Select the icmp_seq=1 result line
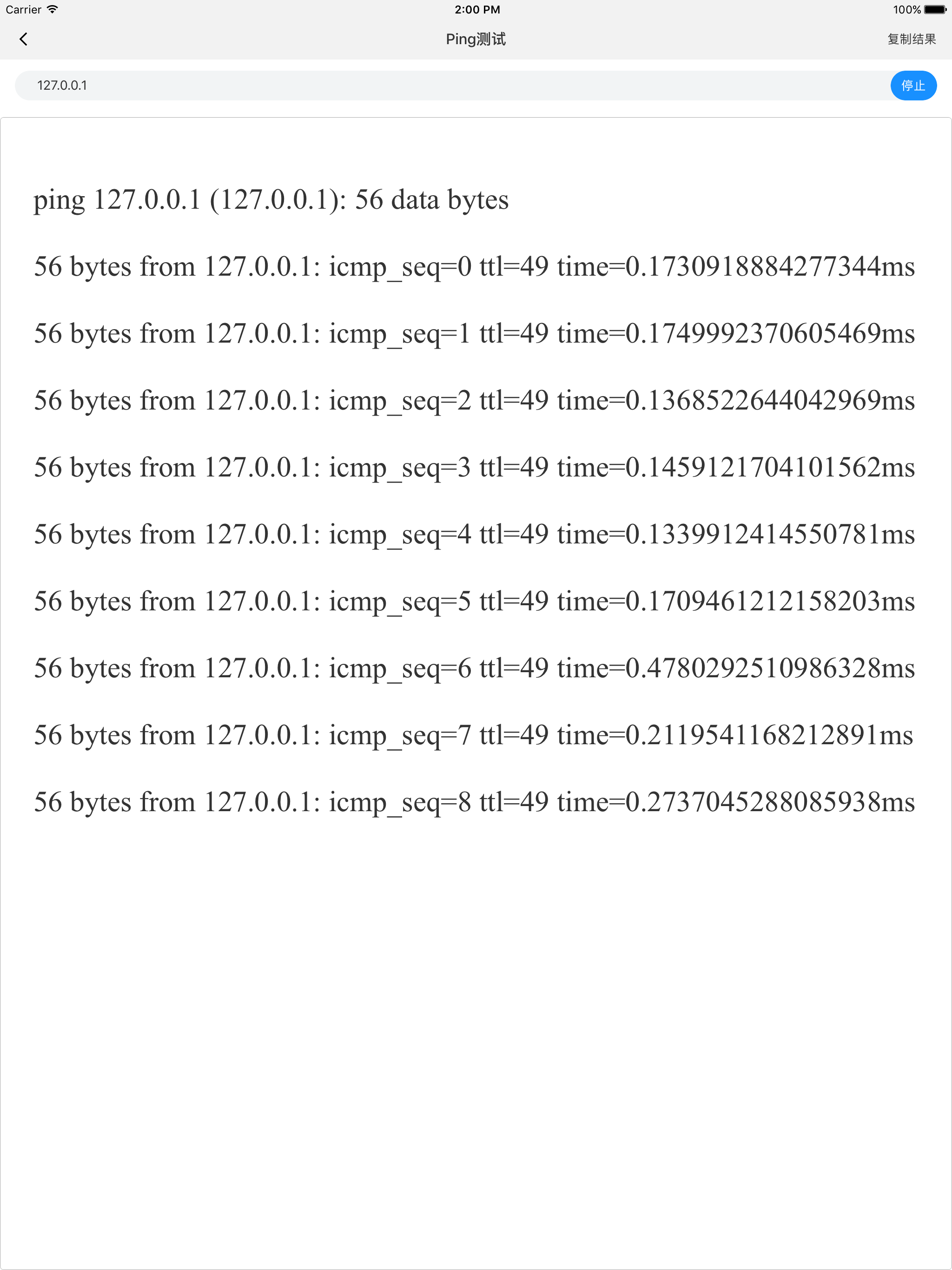 click(x=474, y=334)
